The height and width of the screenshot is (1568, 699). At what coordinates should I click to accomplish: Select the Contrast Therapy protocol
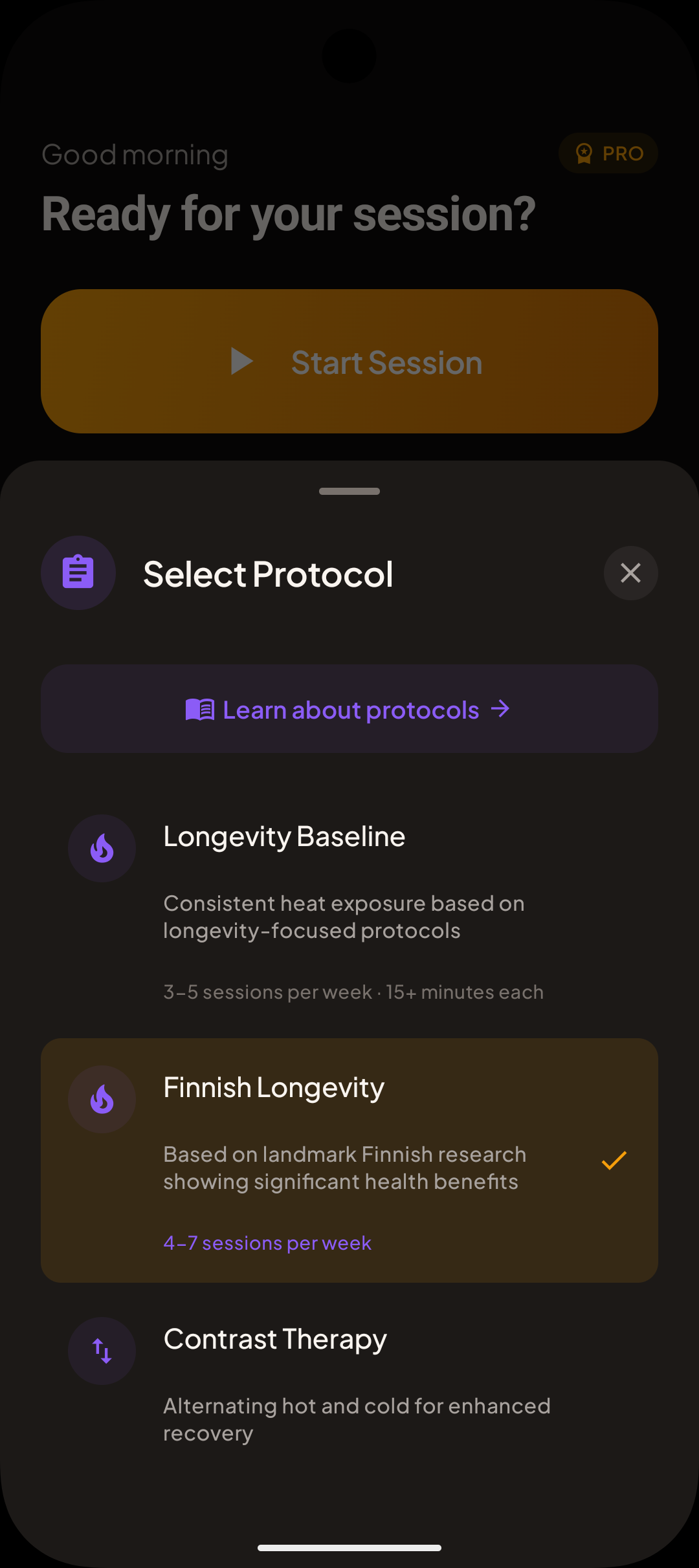click(x=349, y=1384)
